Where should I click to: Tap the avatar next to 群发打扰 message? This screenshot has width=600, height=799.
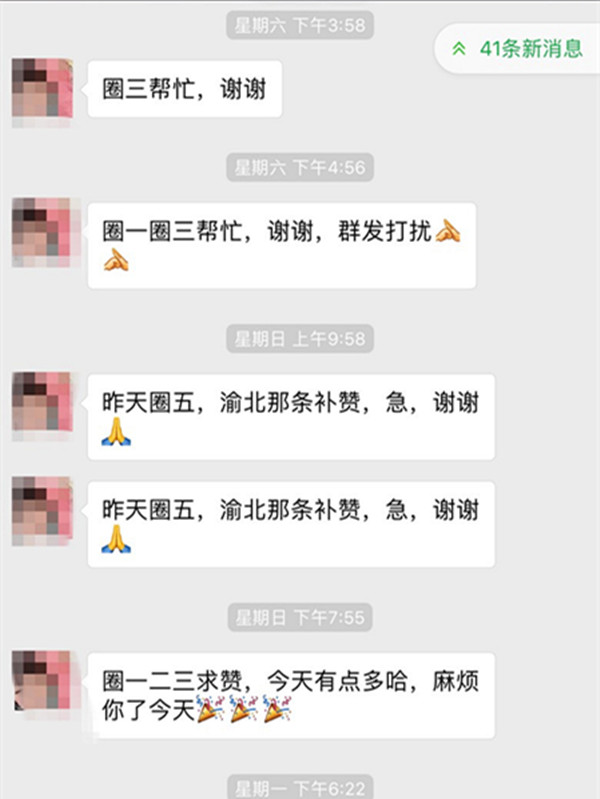(x=41, y=230)
